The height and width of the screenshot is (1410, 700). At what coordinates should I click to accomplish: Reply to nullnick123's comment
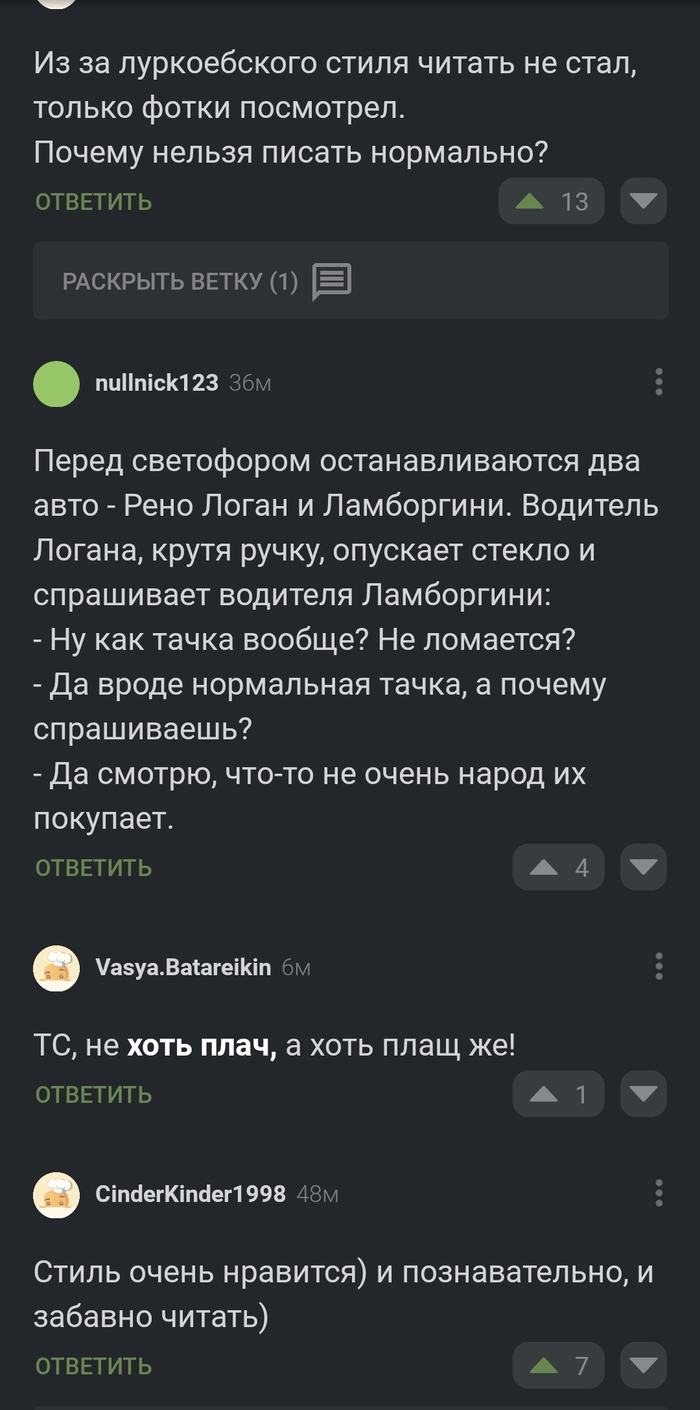pyautogui.click(x=94, y=868)
